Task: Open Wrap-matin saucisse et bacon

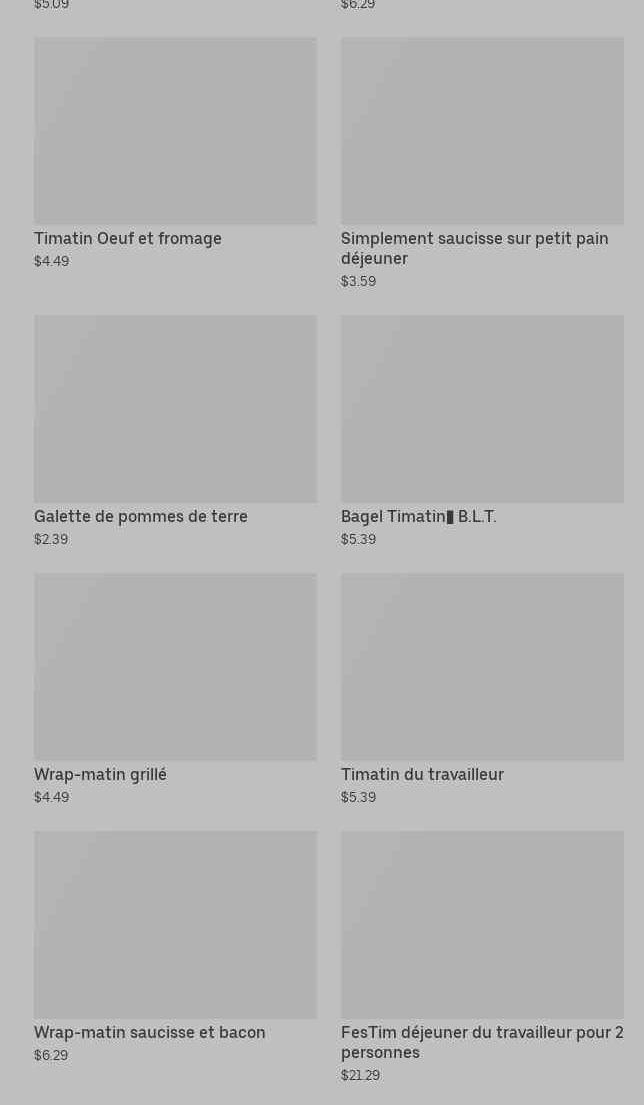Action: tap(175, 946)
